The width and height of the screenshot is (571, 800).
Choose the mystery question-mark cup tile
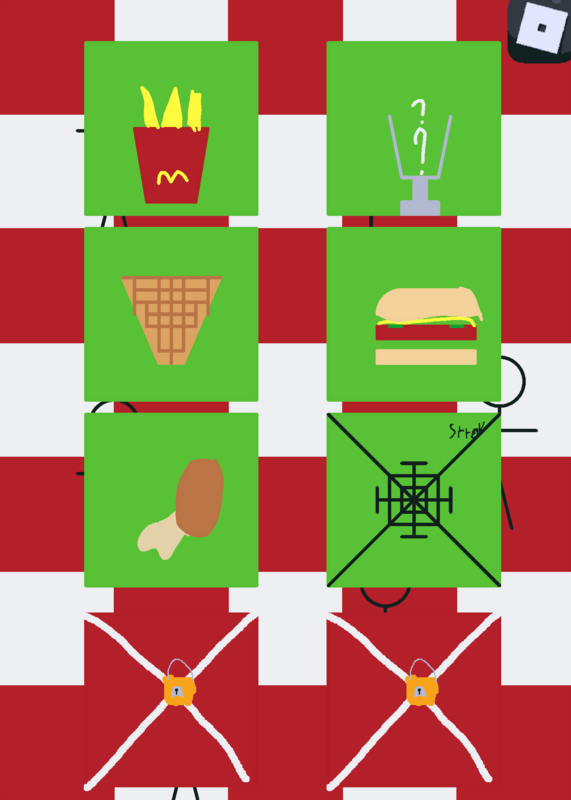tap(414, 129)
